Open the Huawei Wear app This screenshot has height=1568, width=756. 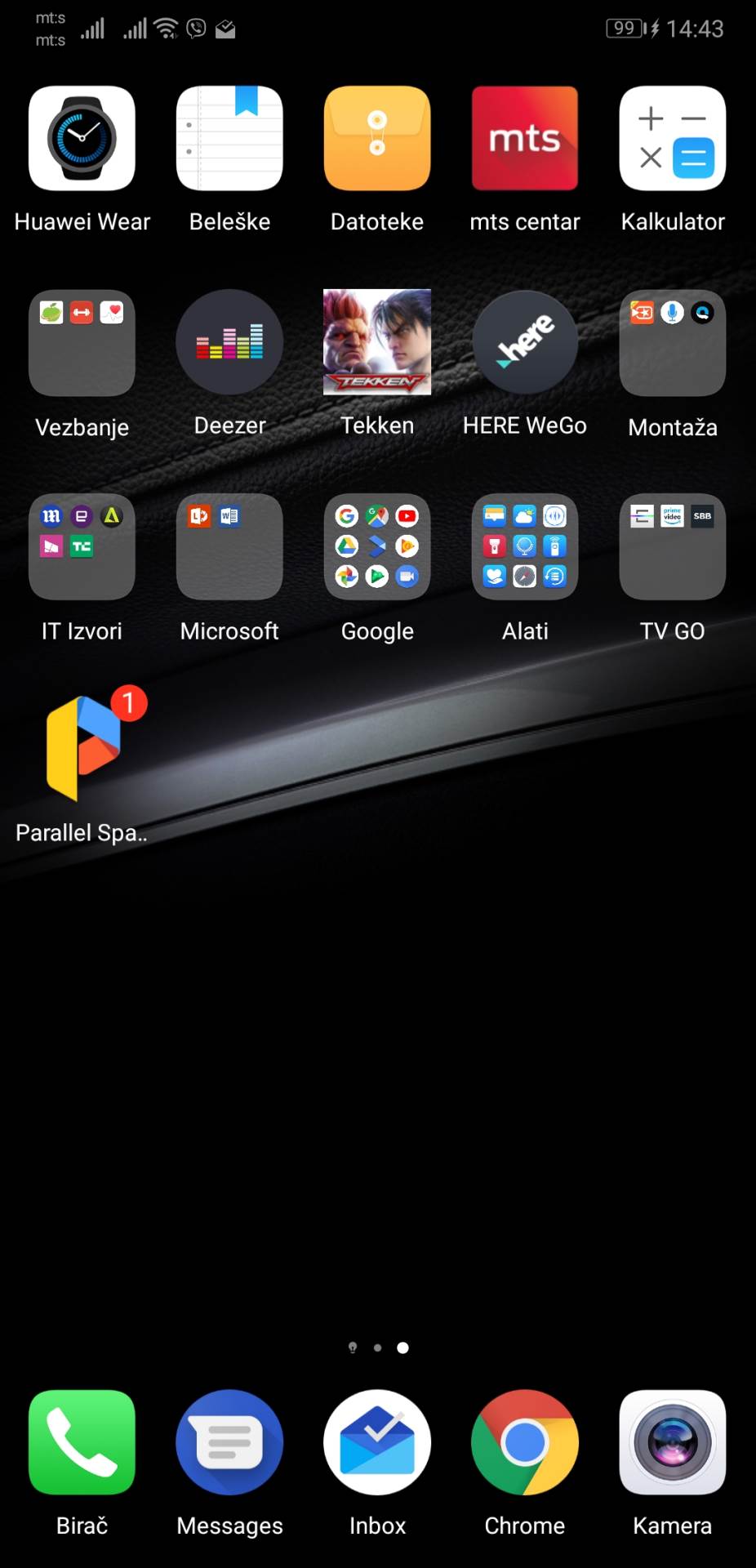[x=82, y=139]
